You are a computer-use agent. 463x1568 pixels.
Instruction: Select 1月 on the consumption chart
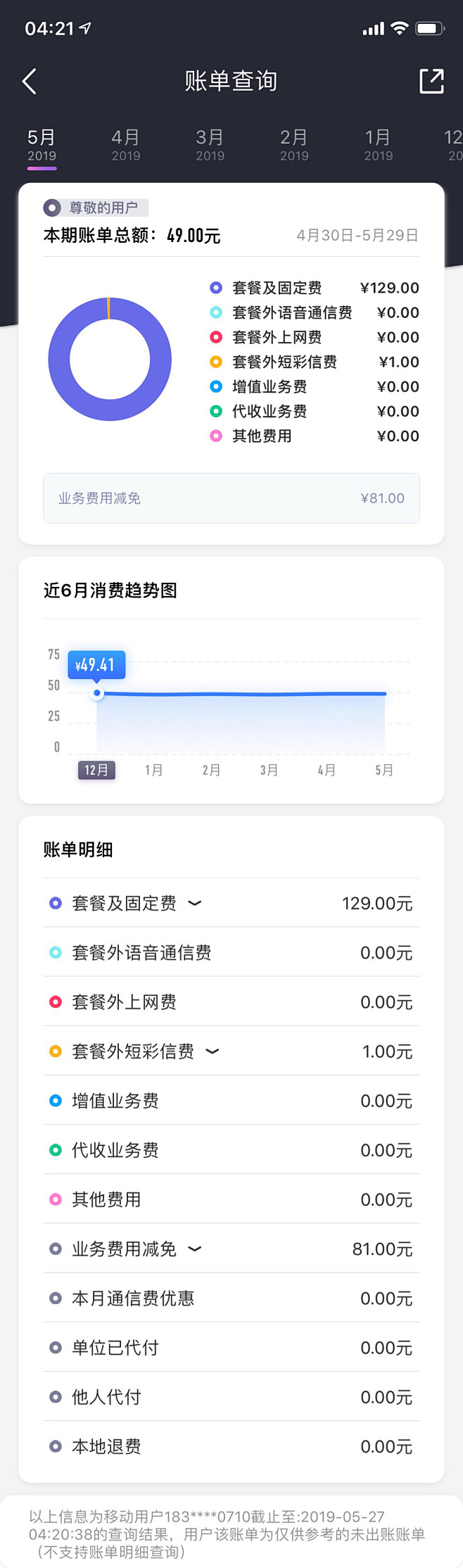(x=153, y=770)
